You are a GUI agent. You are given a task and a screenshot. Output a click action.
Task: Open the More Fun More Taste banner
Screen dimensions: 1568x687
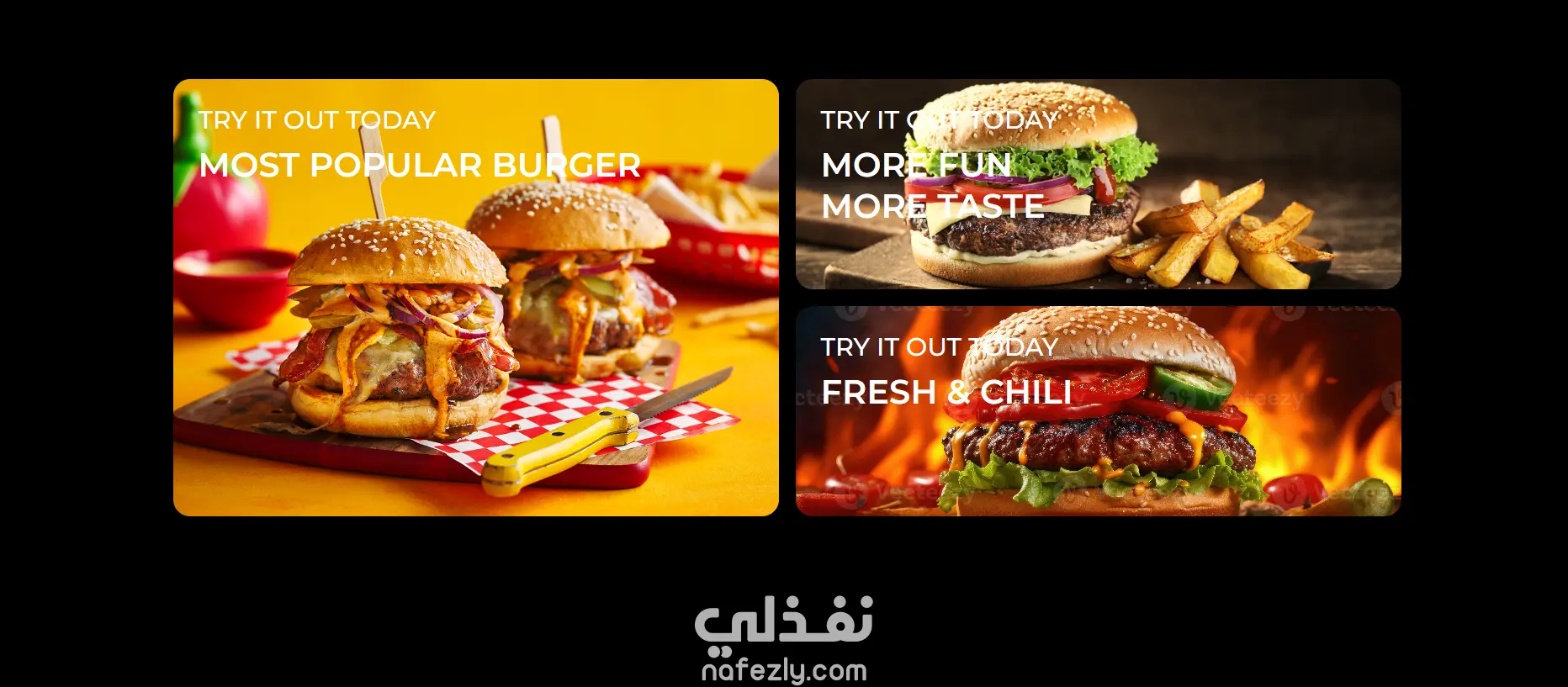tap(1098, 184)
